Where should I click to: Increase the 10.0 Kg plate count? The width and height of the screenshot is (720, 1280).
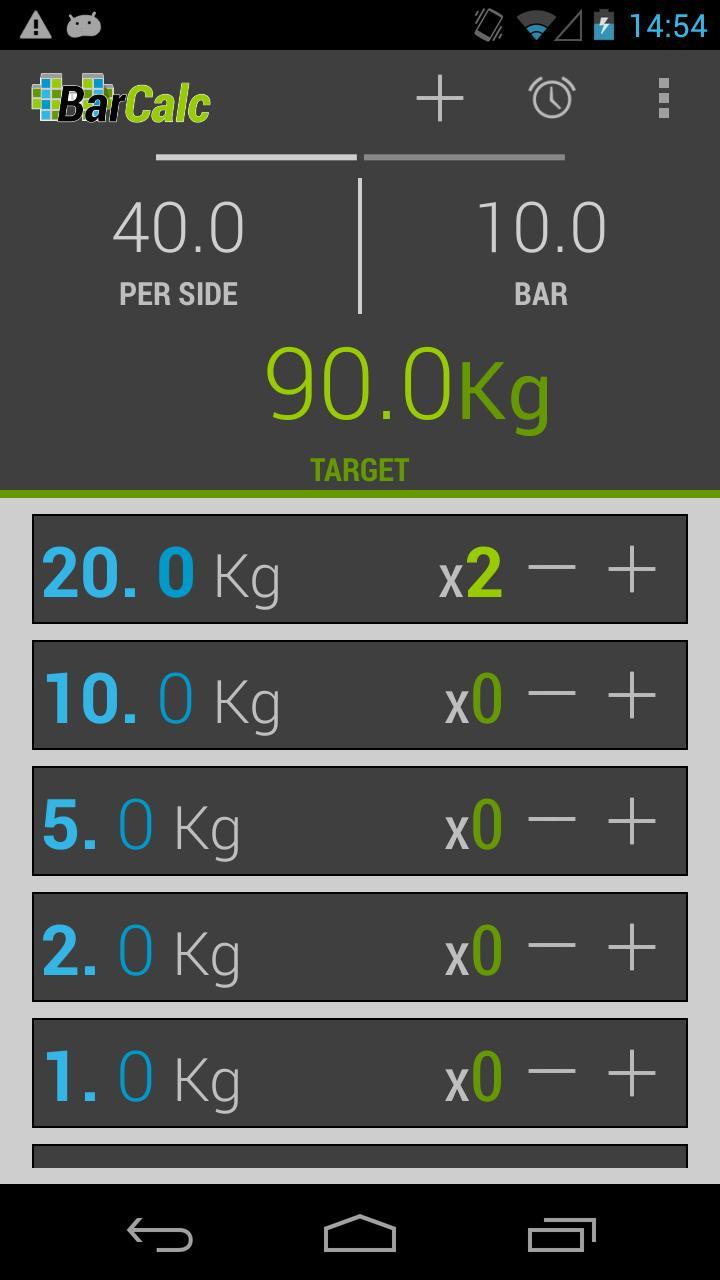click(632, 696)
